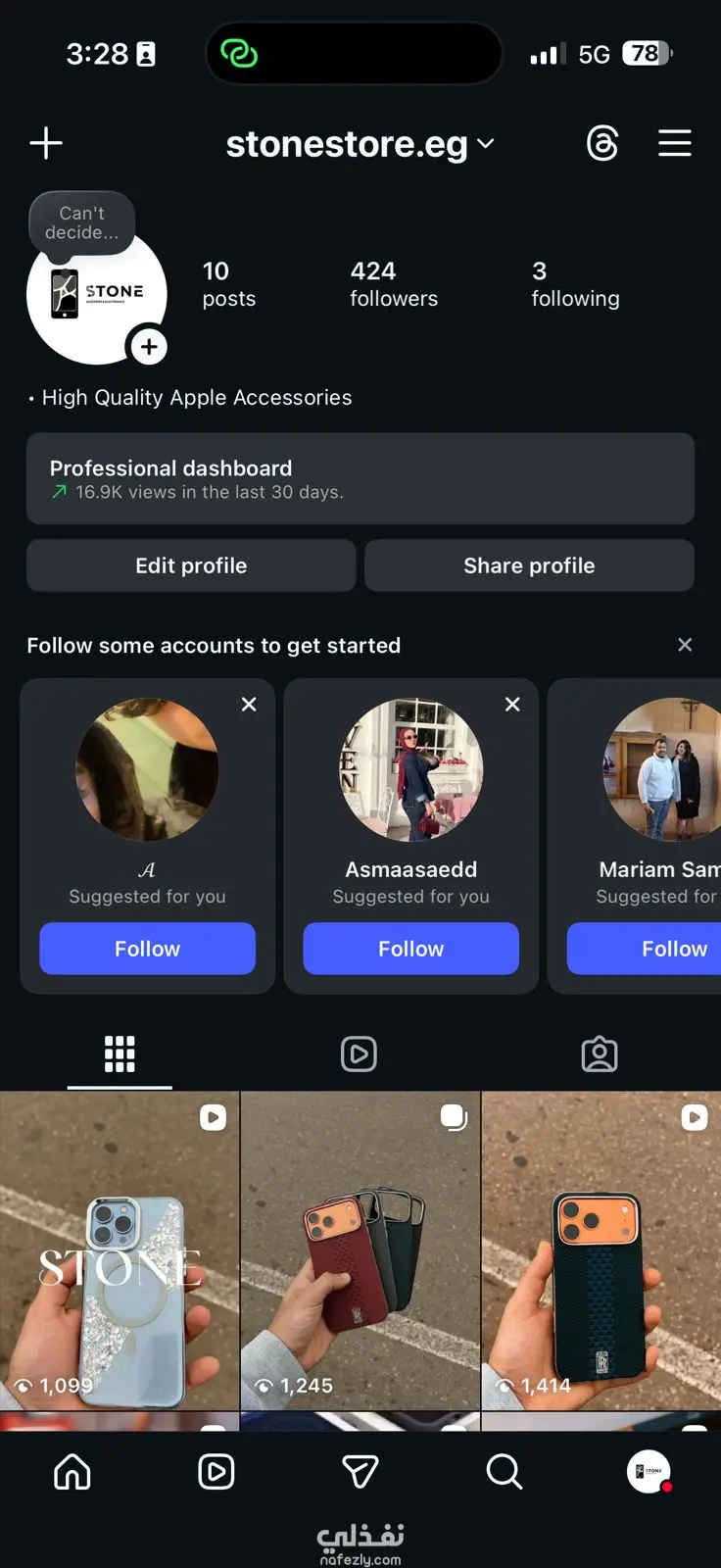
Task: Switch to the tagged photos tab
Action: coord(600,1054)
